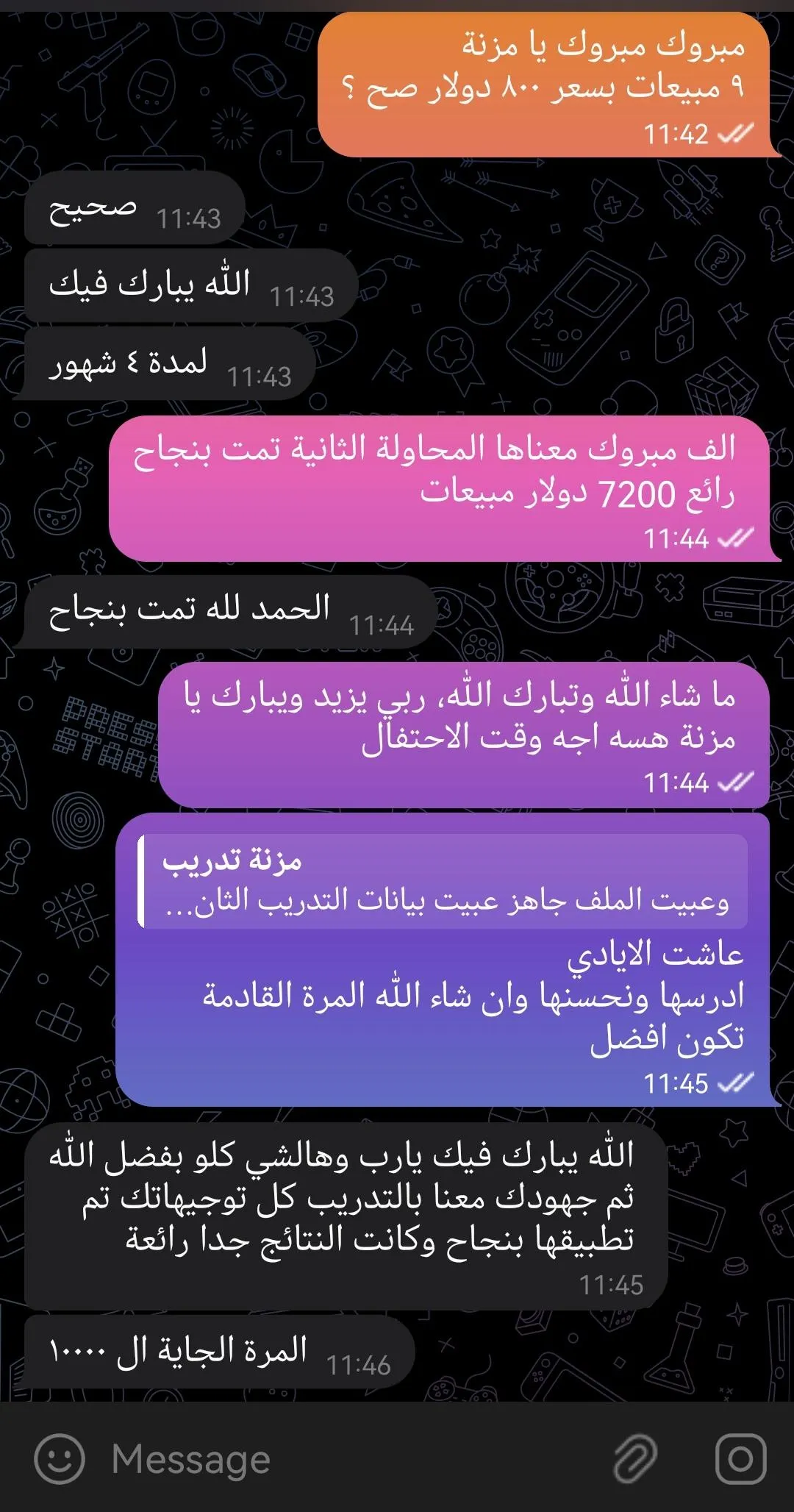Jump to quoted message from مزنة تدريب
The width and height of the screenshot is (794, 1512).
click(443, 881)
